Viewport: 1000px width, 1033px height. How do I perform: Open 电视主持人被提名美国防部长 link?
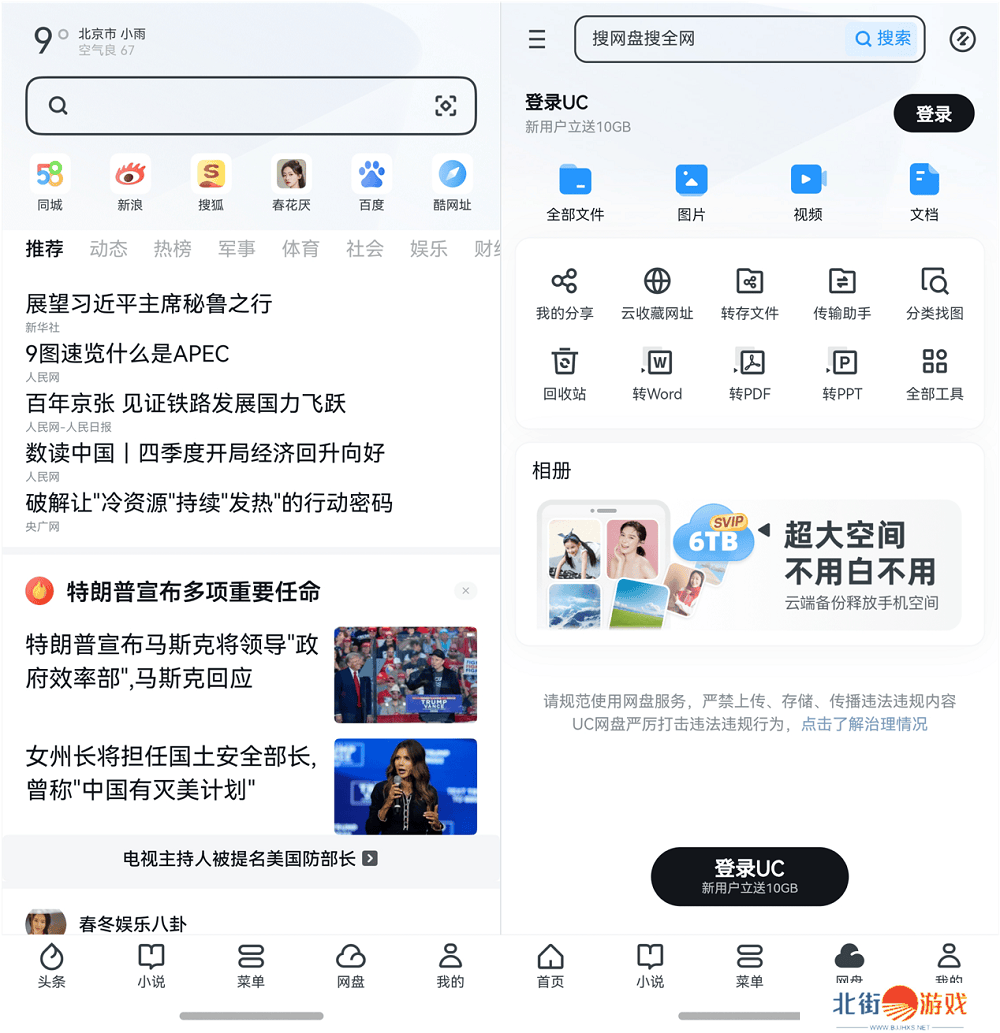tap(250, 858)
